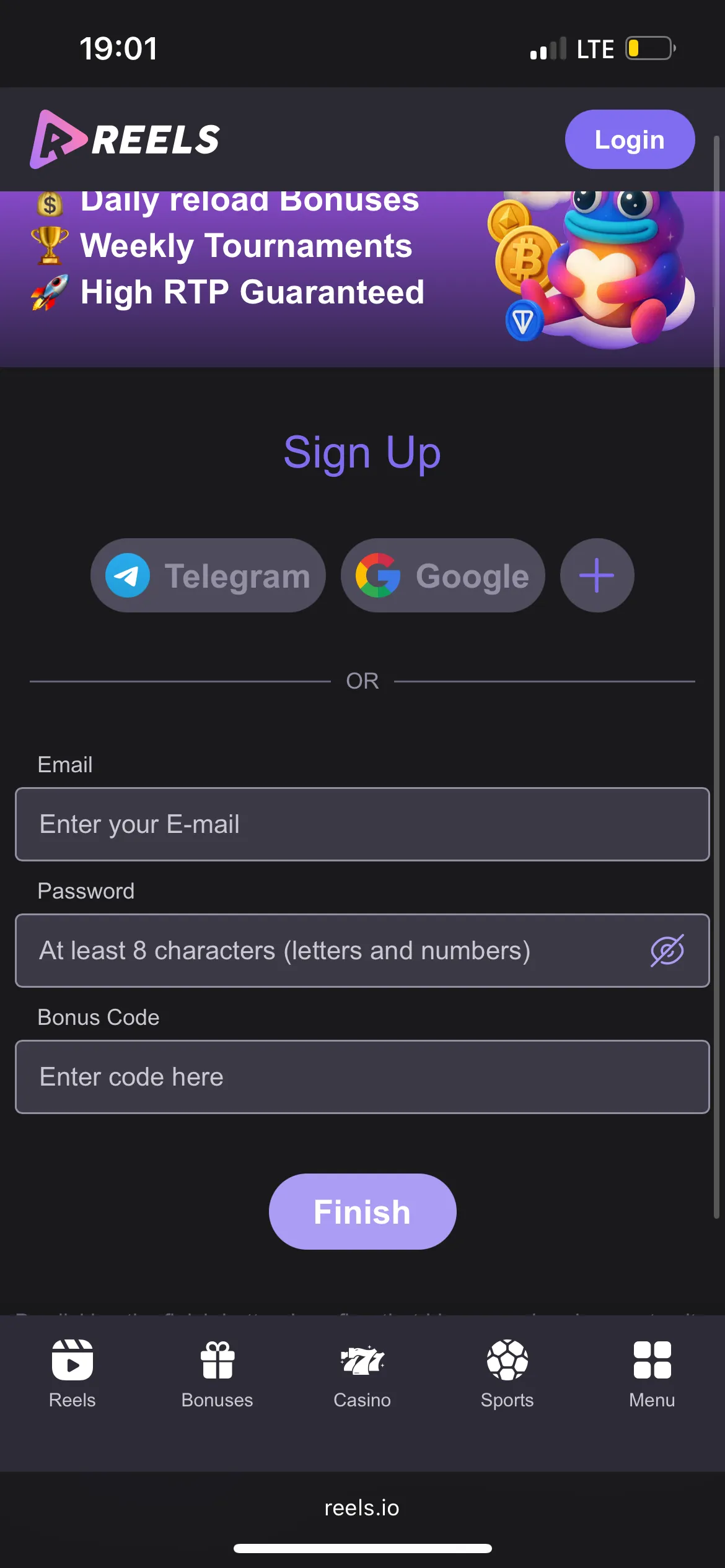
Task: Focus the Email input field
Action: coord(362,824)
